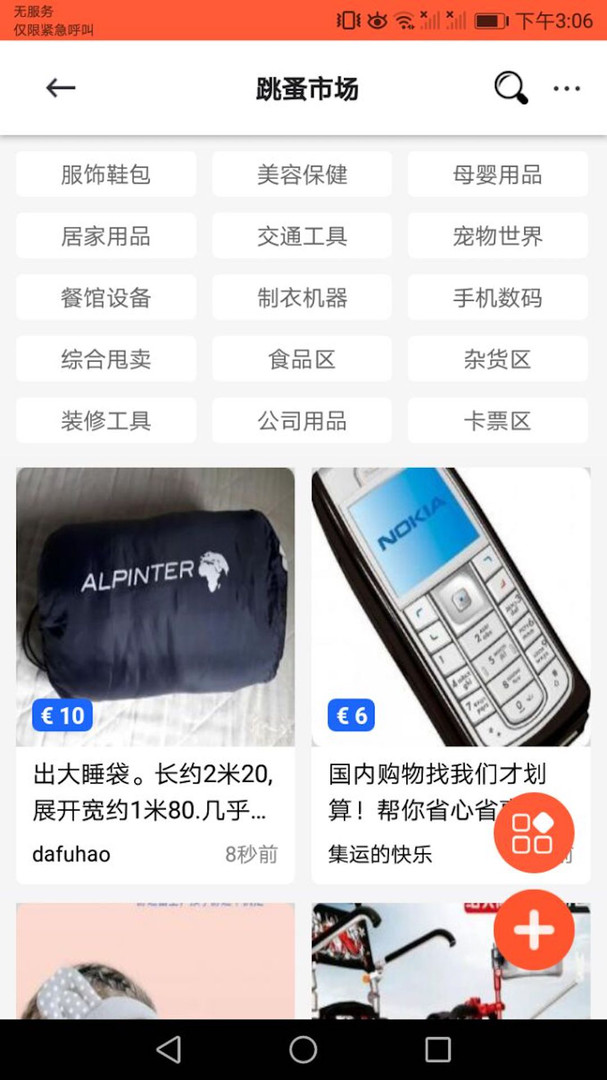Image resolution: width=607 pixels, height=1080 pixels.
Task: Open the 餐馆设备 category
Action: 106,298
